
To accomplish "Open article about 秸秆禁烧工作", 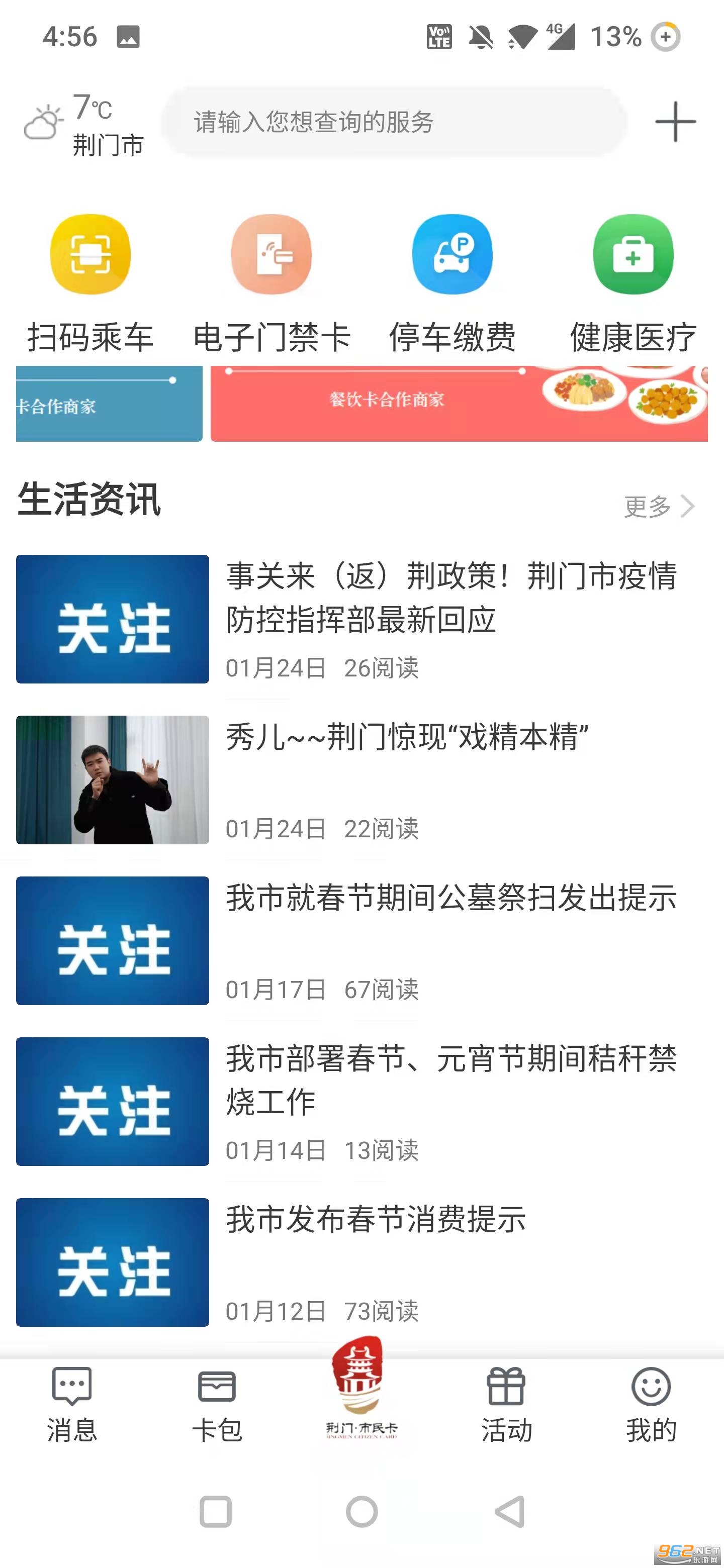I will (450, 1080).
